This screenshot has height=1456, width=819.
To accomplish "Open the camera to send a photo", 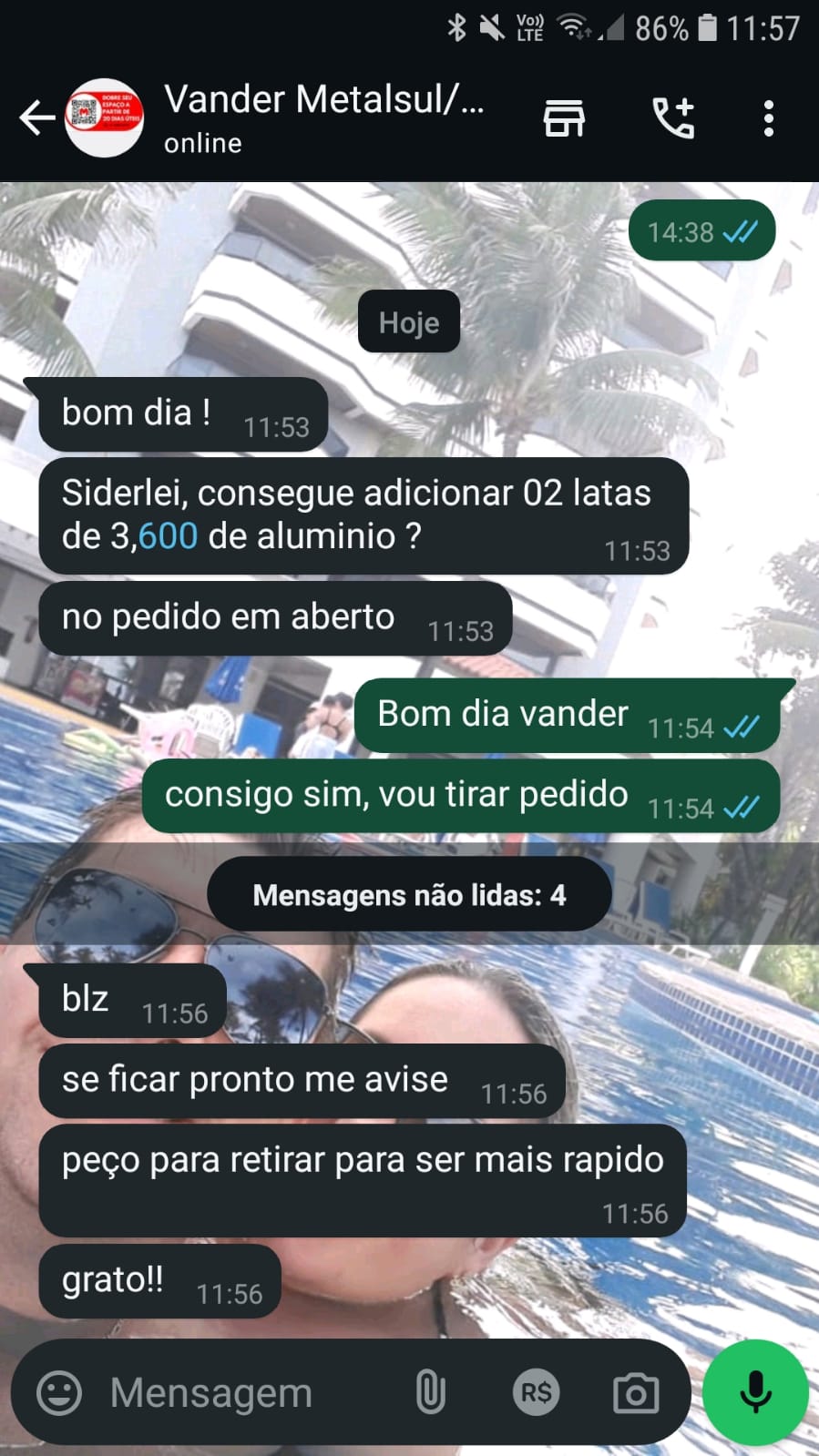I will coord(635,1392).
